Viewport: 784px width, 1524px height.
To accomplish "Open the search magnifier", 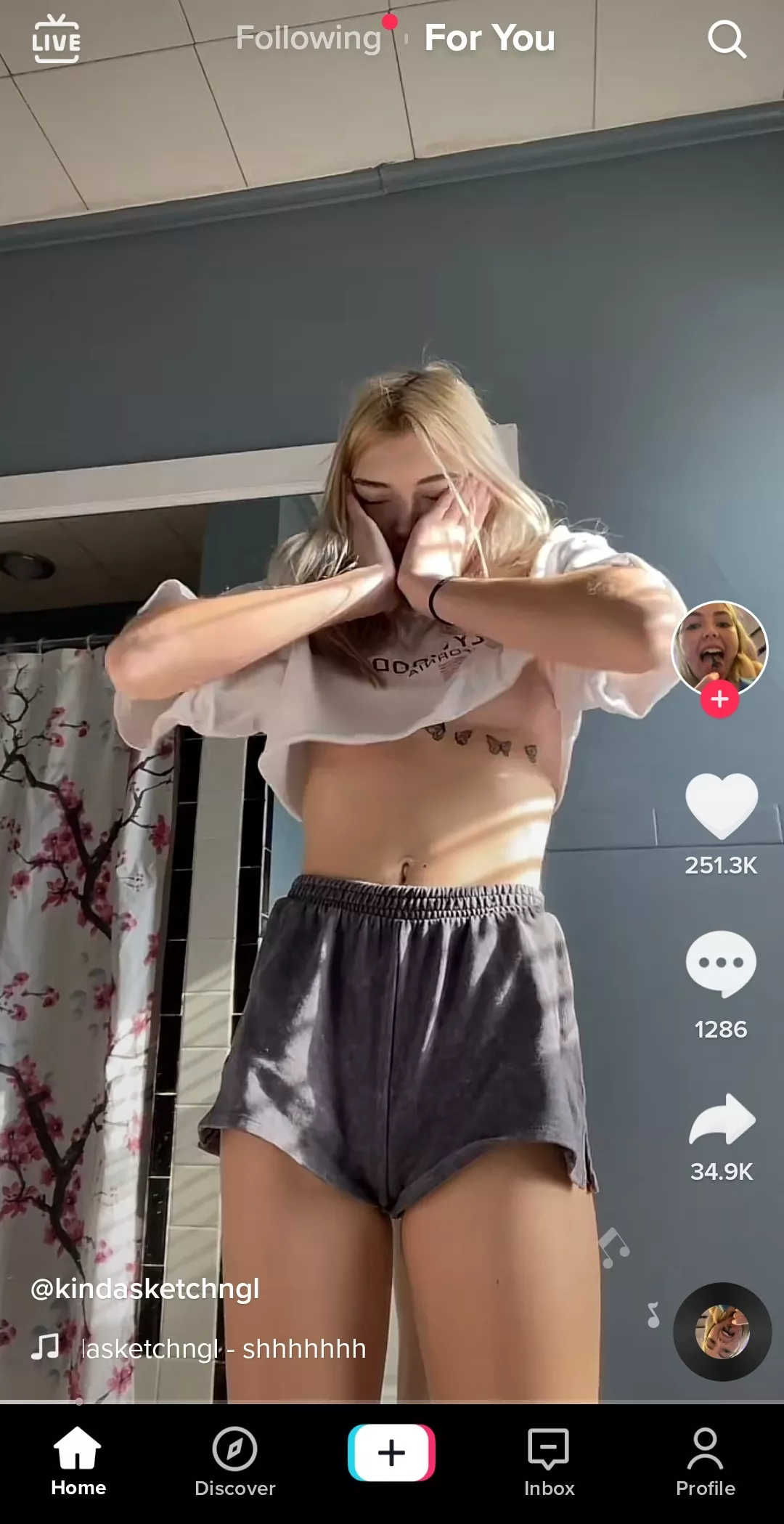I will pyautogui.click(x=727, y=39).
